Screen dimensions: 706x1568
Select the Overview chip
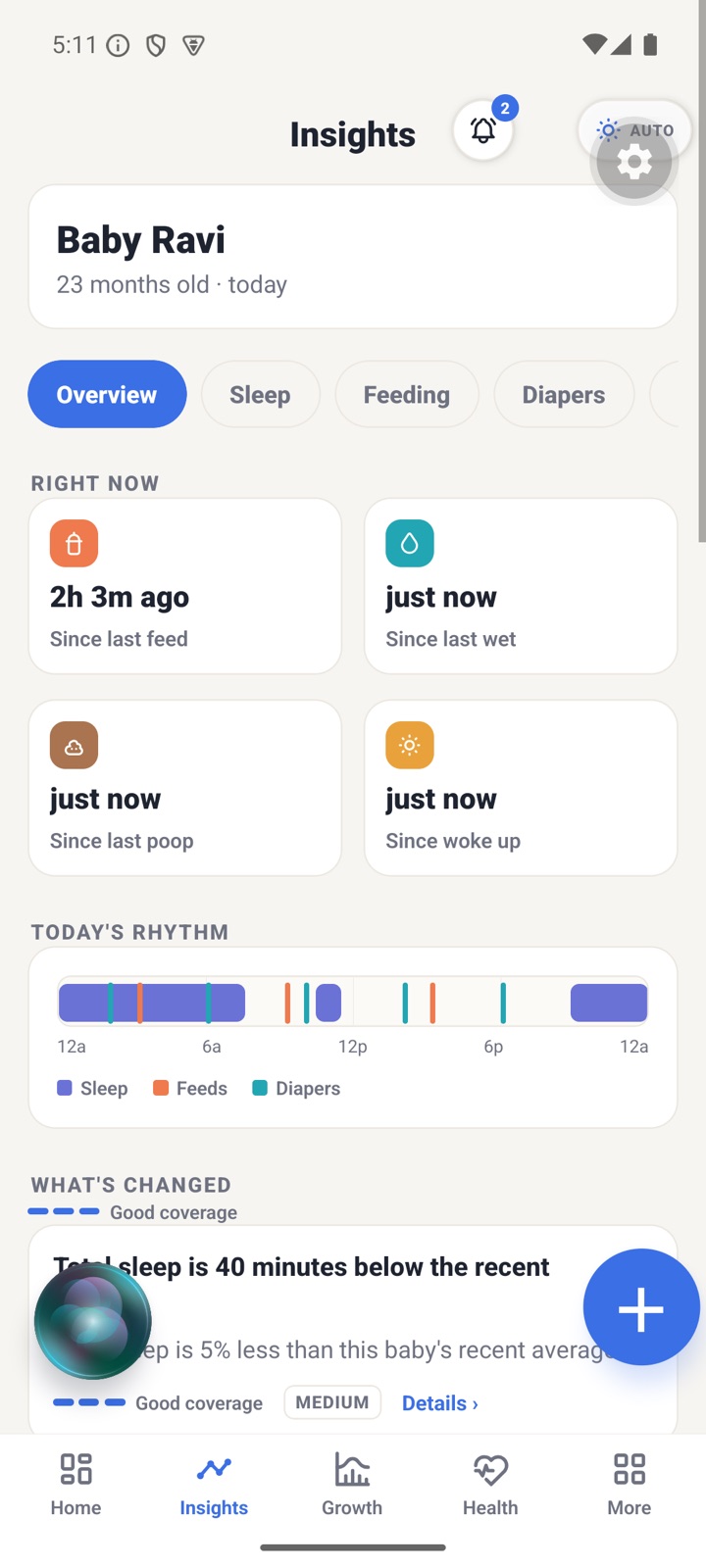(x=107, y=394)
